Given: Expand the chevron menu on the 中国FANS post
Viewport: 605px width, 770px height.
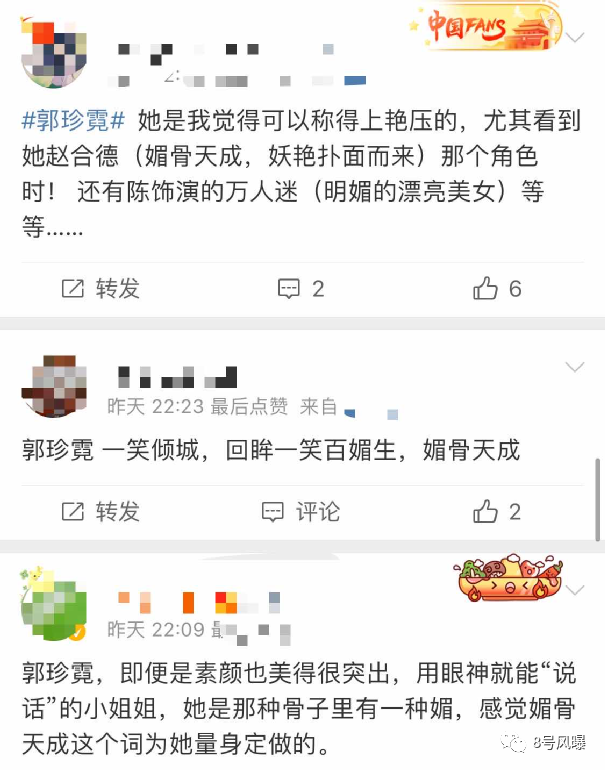Looking at the screenshot, I should coord(575,37).
